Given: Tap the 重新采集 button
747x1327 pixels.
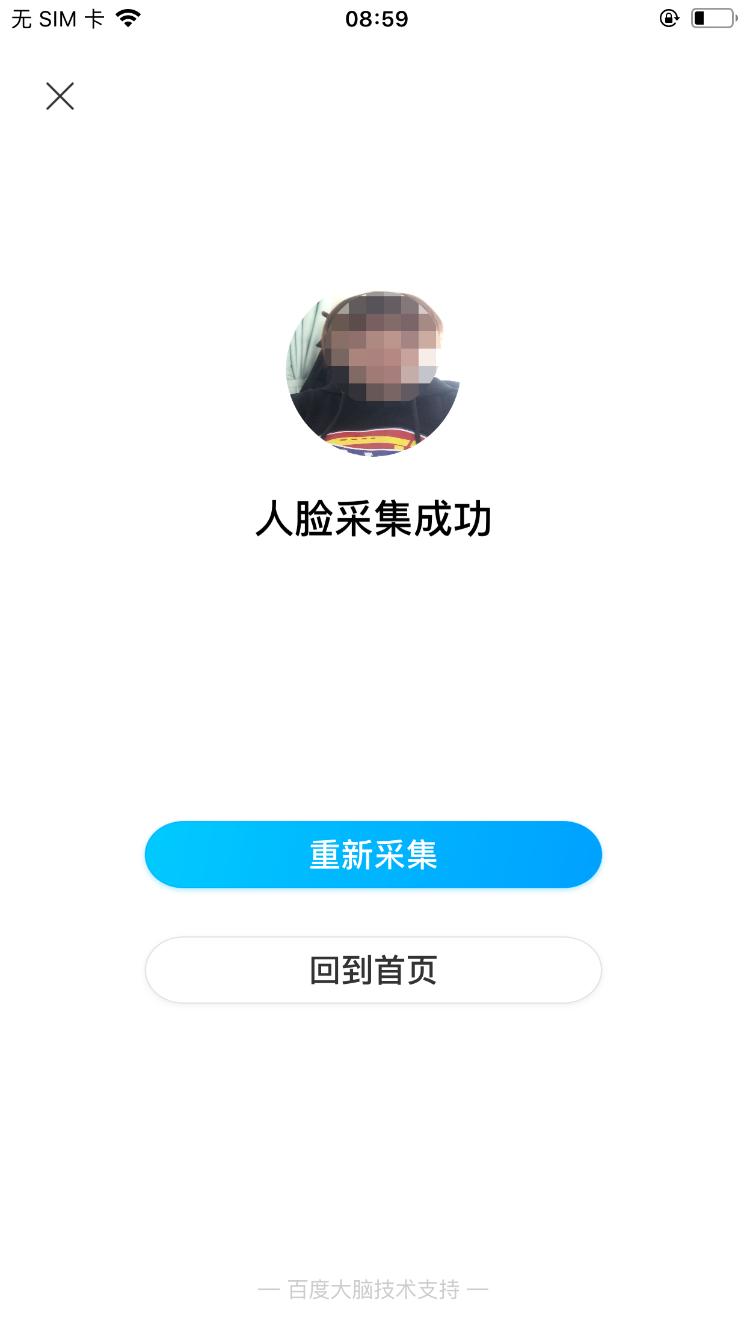Looking at the screenshot, I should [373, 855].
